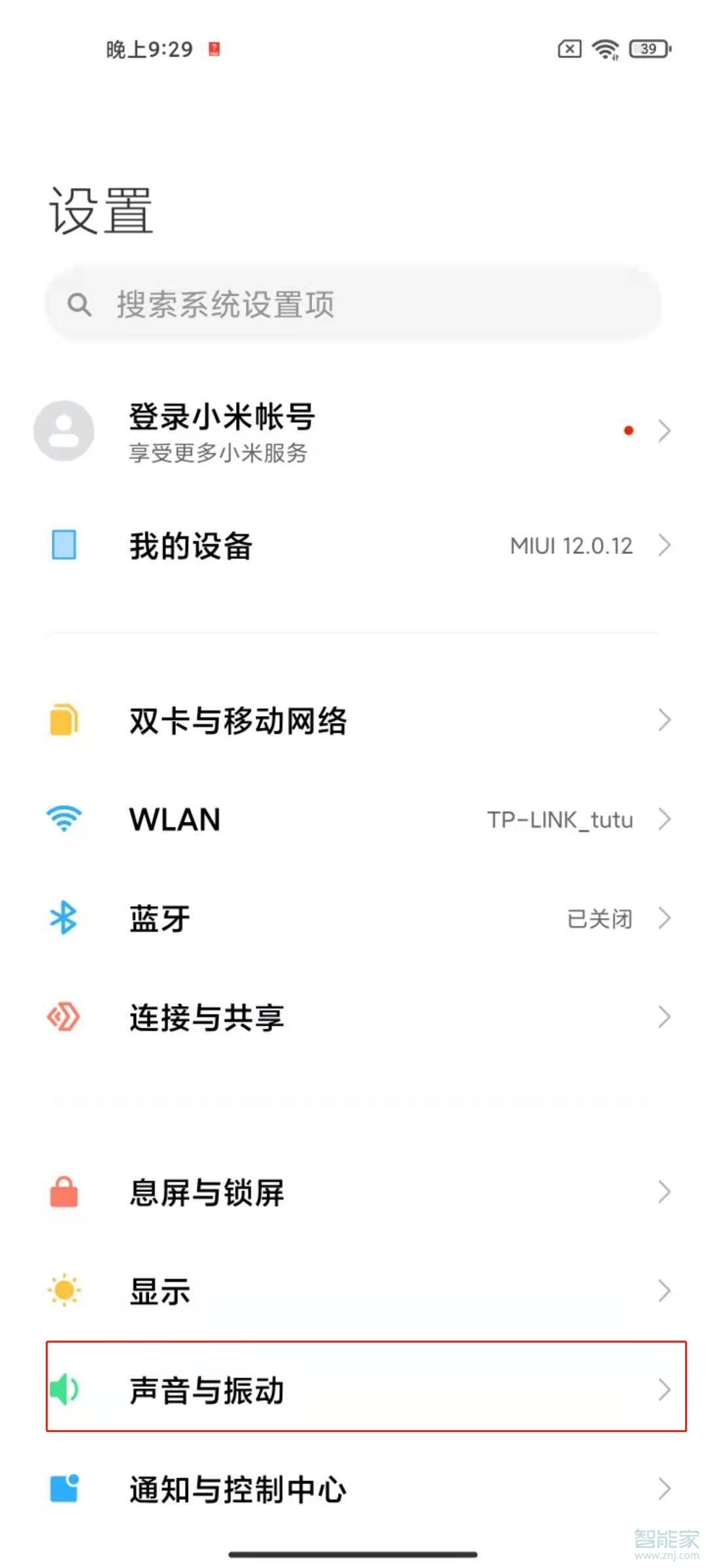Screen dimensions: 706x1568
Task: Tap the Wi-Fi icon in the status bar
Action: pyautogui.click(x=605, y=48)
